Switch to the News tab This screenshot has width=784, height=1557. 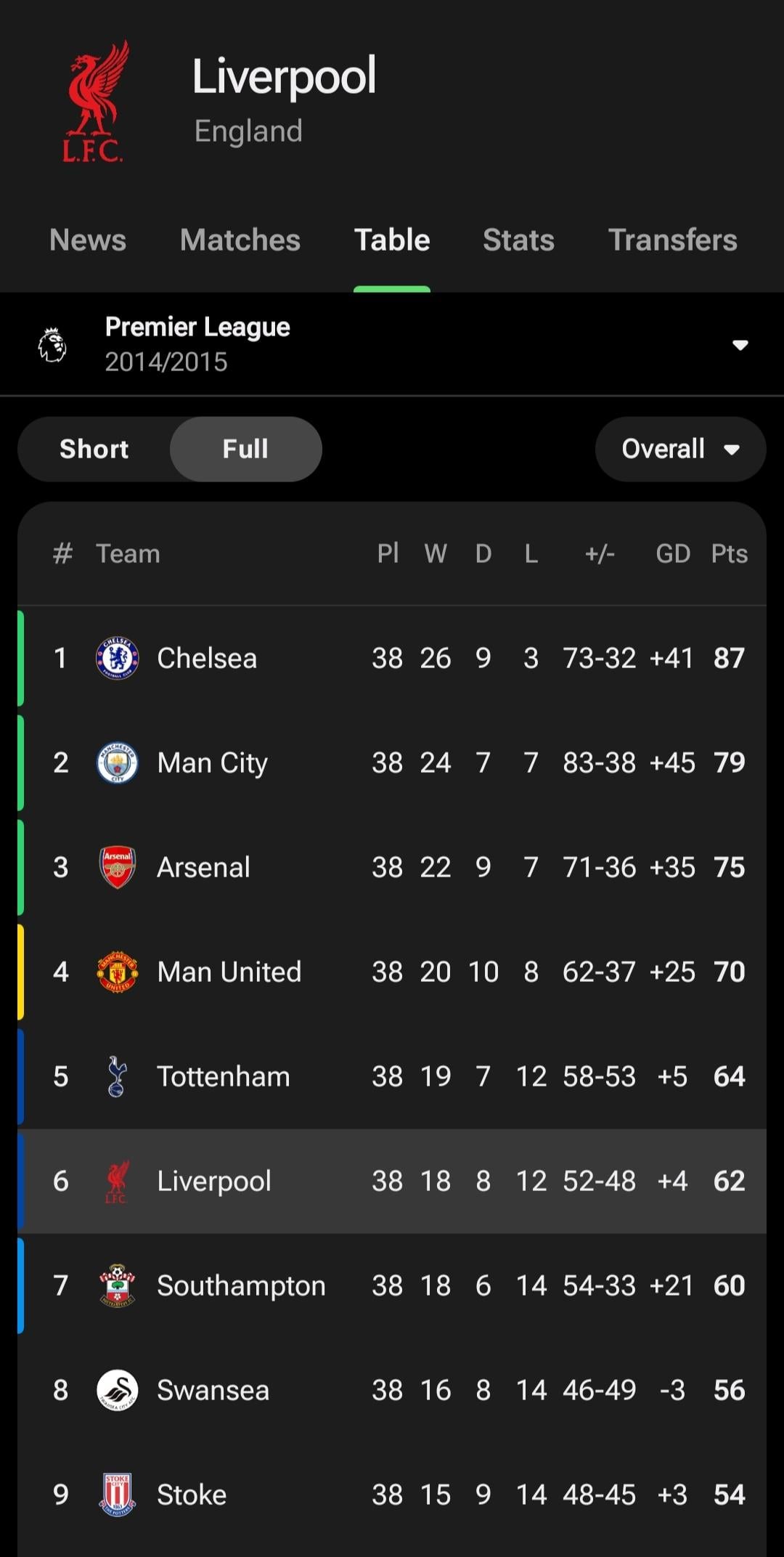pos(88,240)
